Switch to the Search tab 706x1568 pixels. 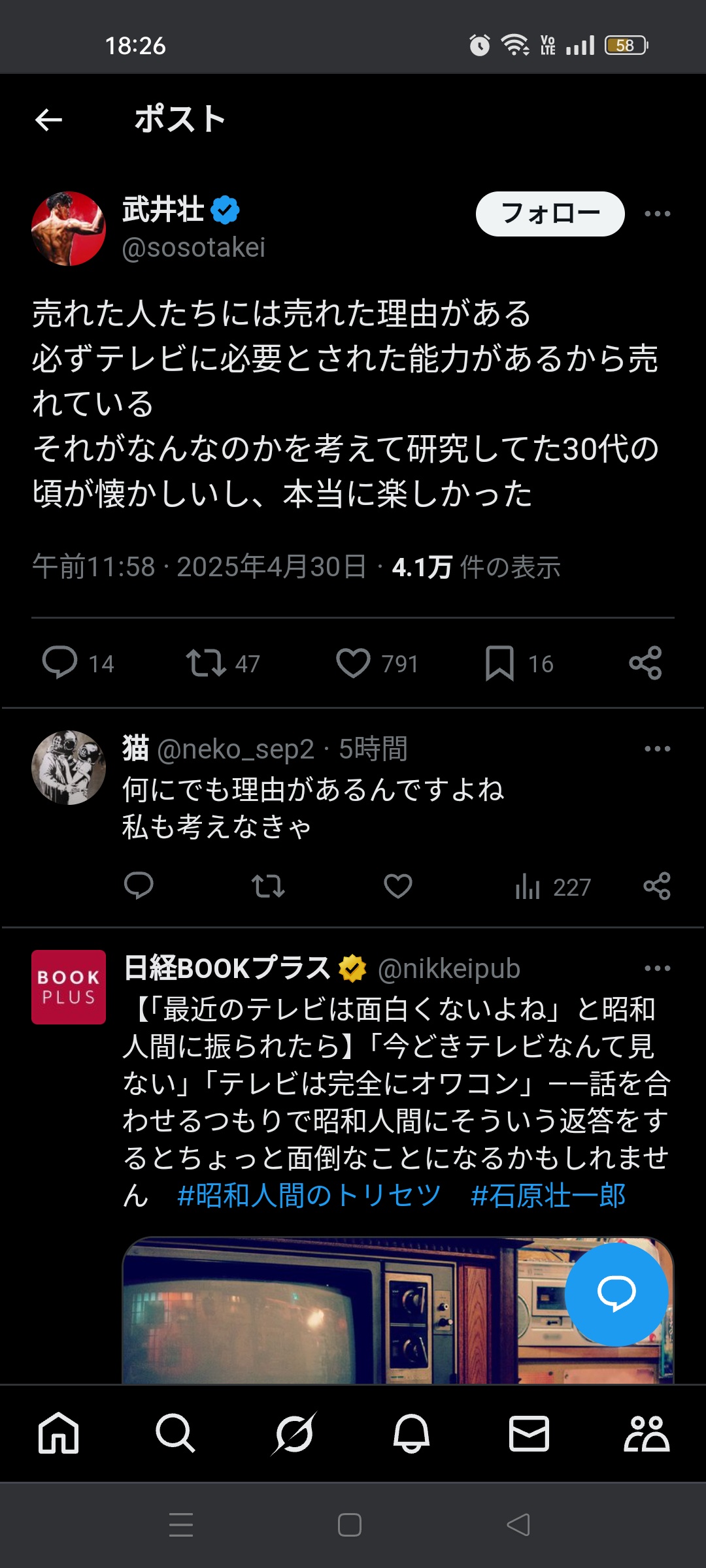coord(175,1433)
